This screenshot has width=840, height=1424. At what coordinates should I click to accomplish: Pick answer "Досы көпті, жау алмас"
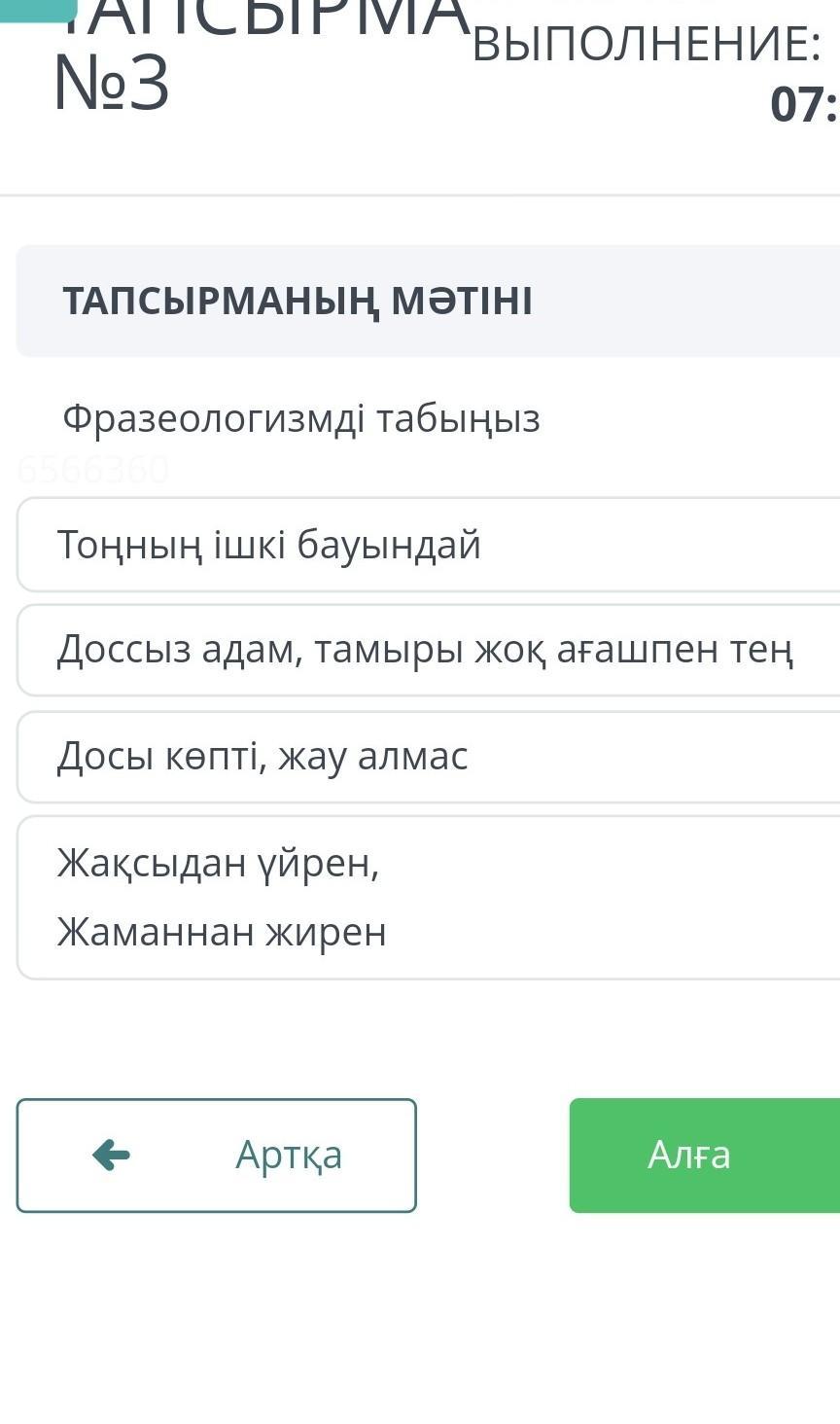tap(429, 757)
